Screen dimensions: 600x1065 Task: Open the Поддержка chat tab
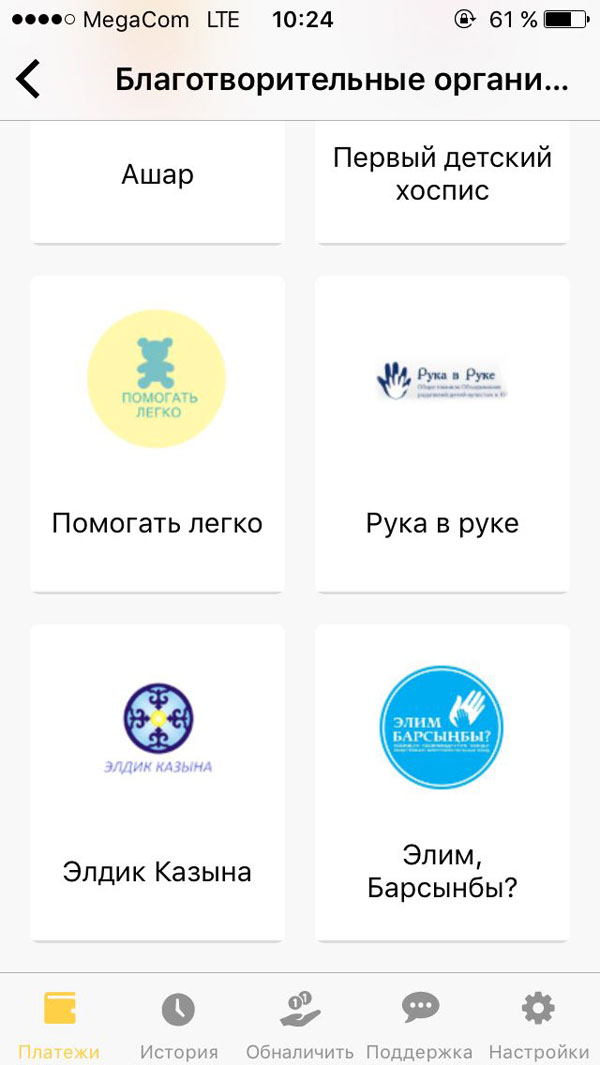pyautogui.click(x=419, y=1024)
